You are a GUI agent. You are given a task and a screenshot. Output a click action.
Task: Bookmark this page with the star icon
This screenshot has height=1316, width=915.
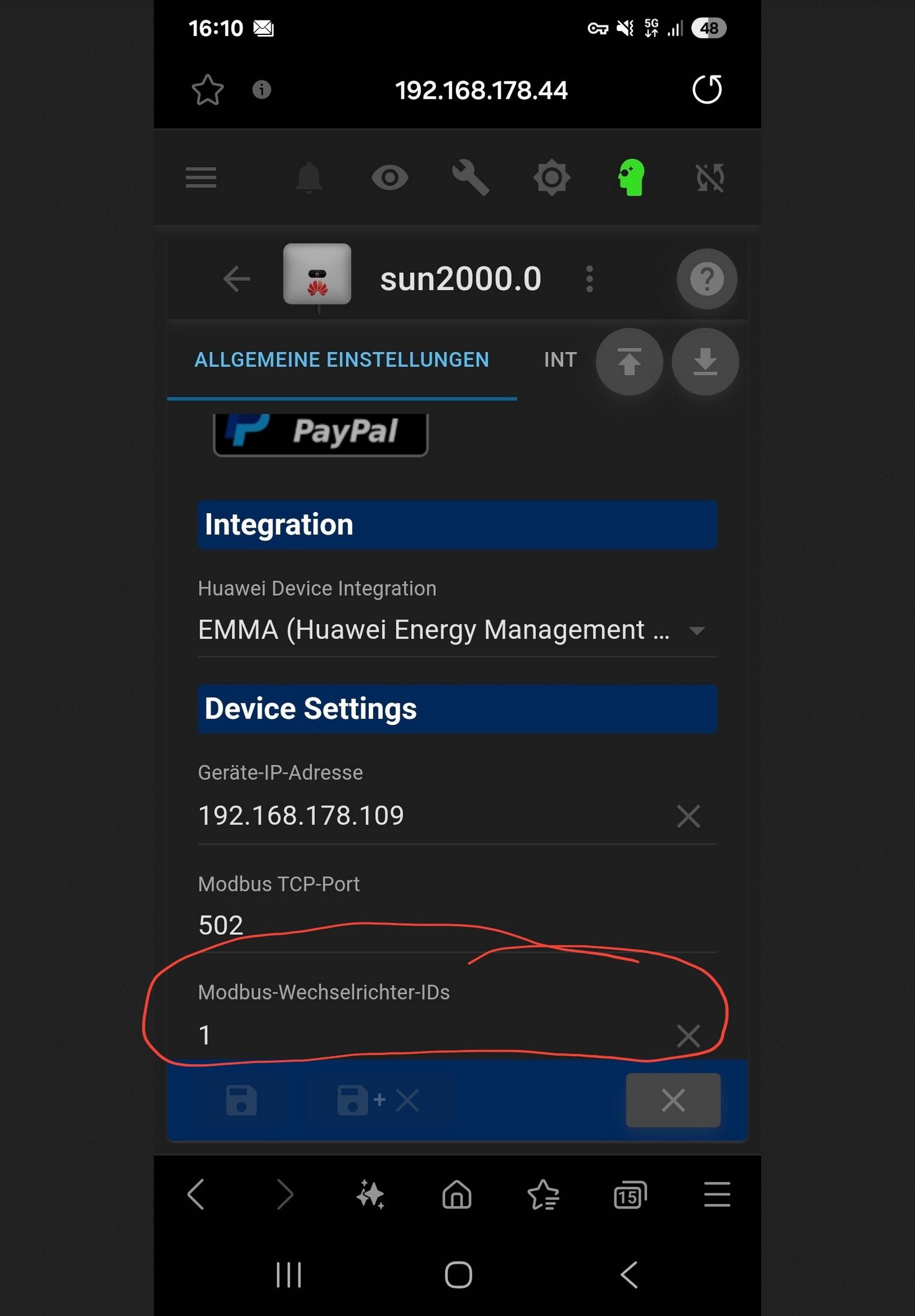207,90
